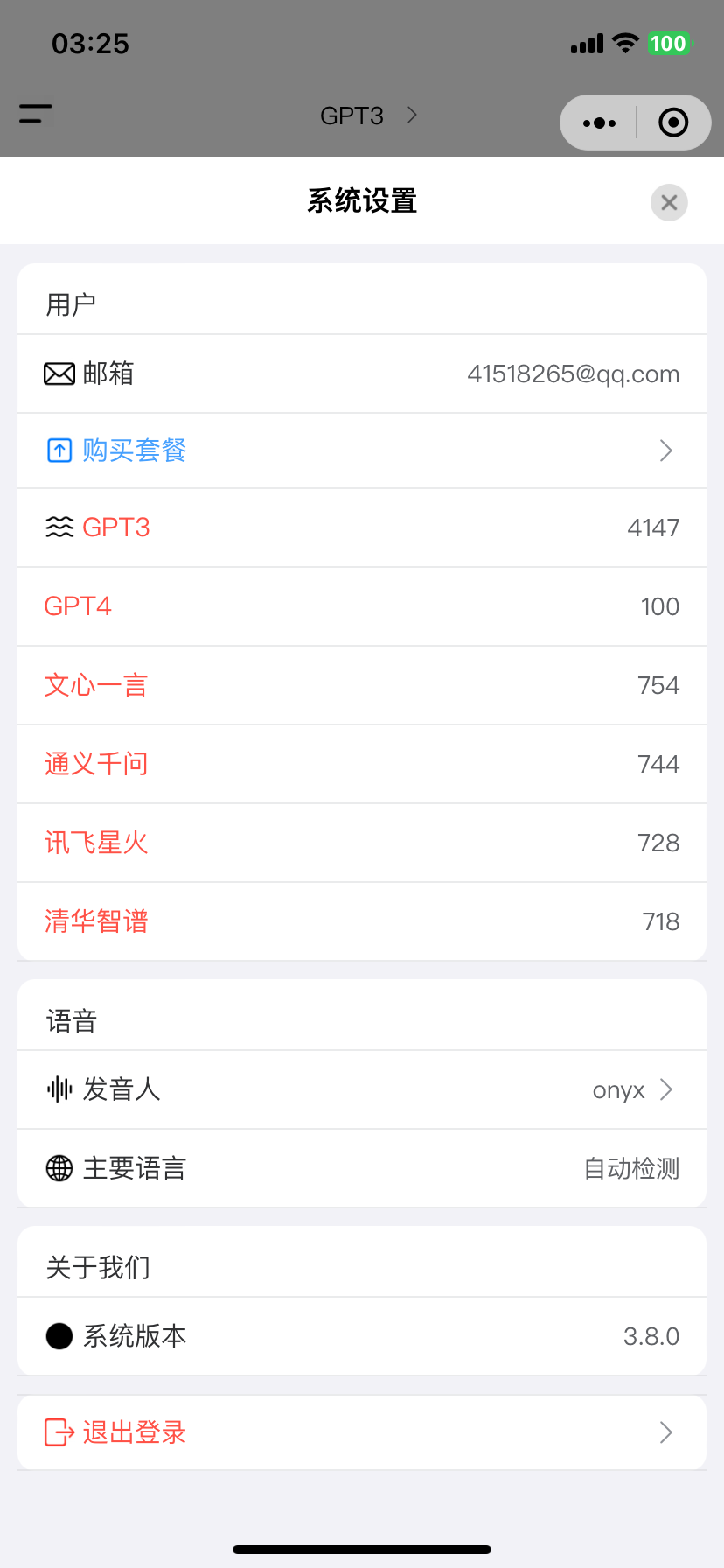This screenshot has width=724, height=1568.
Task: Close the 系统设置 panel
Action: click(x=669, y=203)
